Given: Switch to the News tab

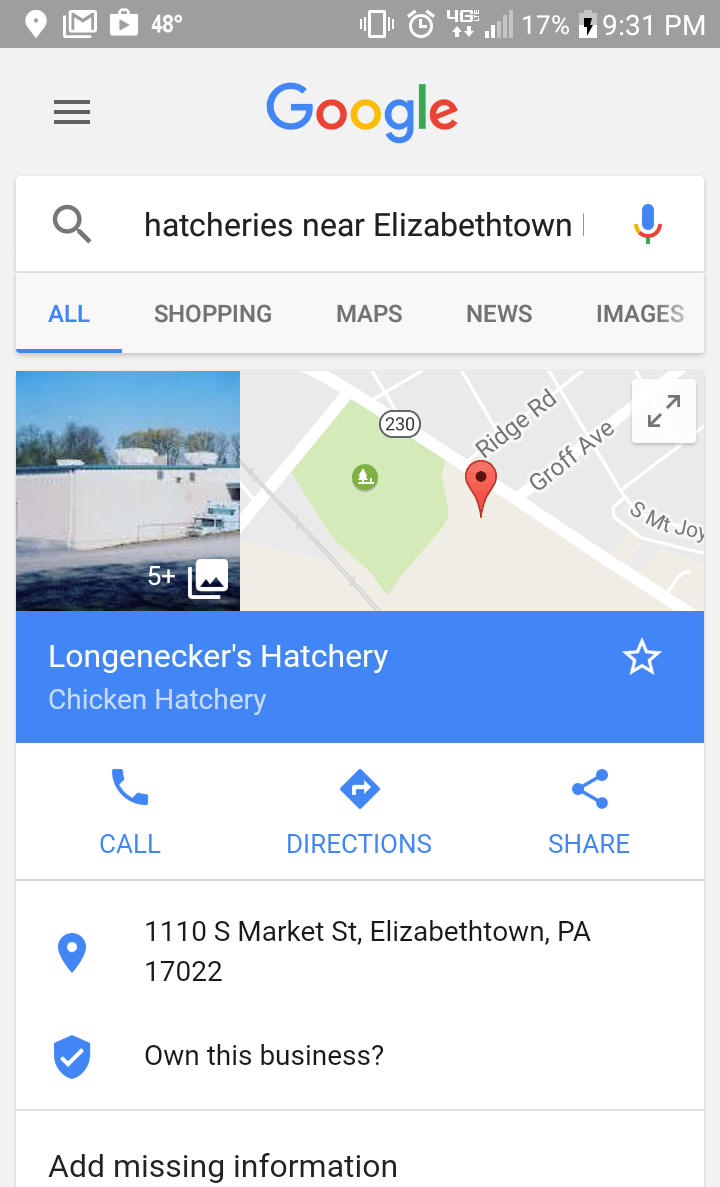Looking at the screenshot, I should pyautogui.click(x=499, y=314).
